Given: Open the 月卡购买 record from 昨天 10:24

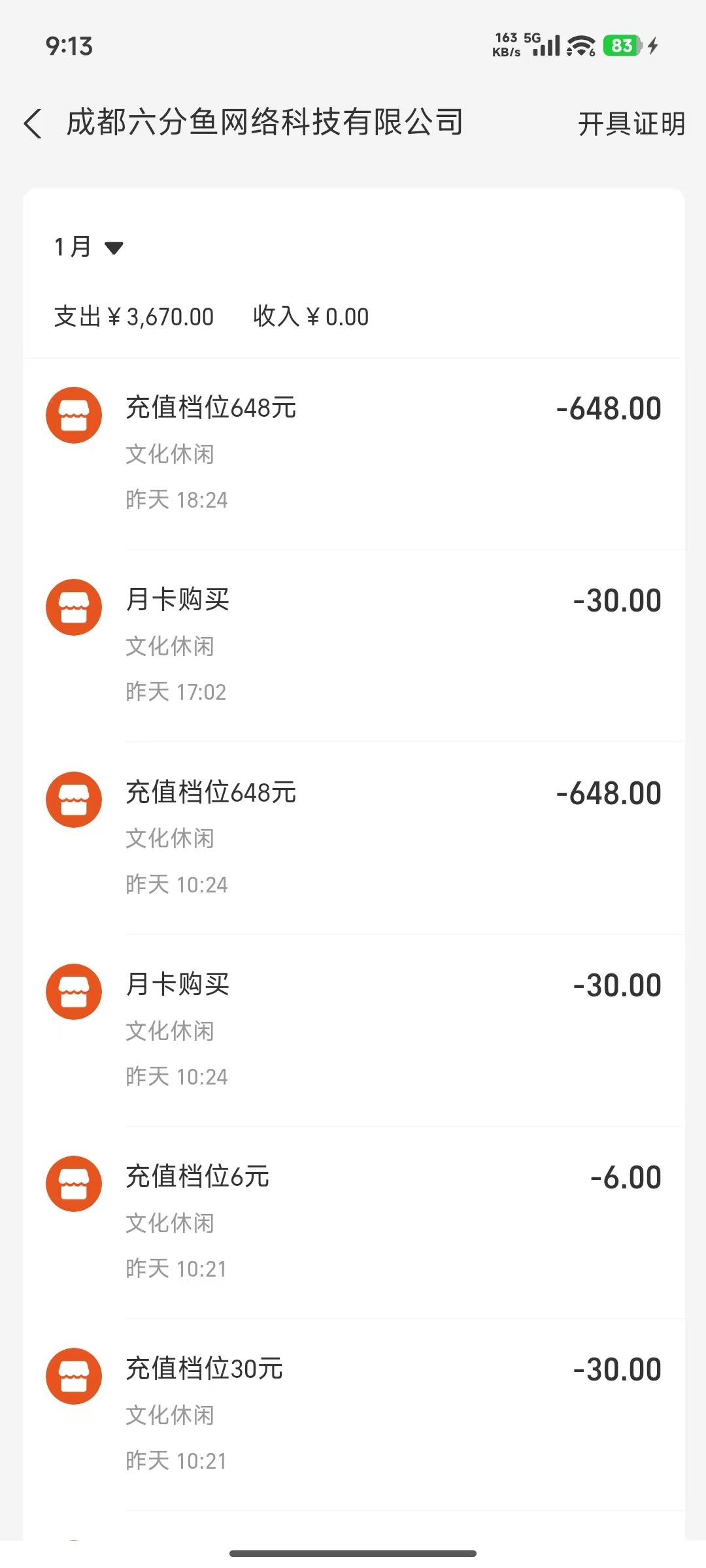Looking at the screenshot, I should click(353, 1030).
